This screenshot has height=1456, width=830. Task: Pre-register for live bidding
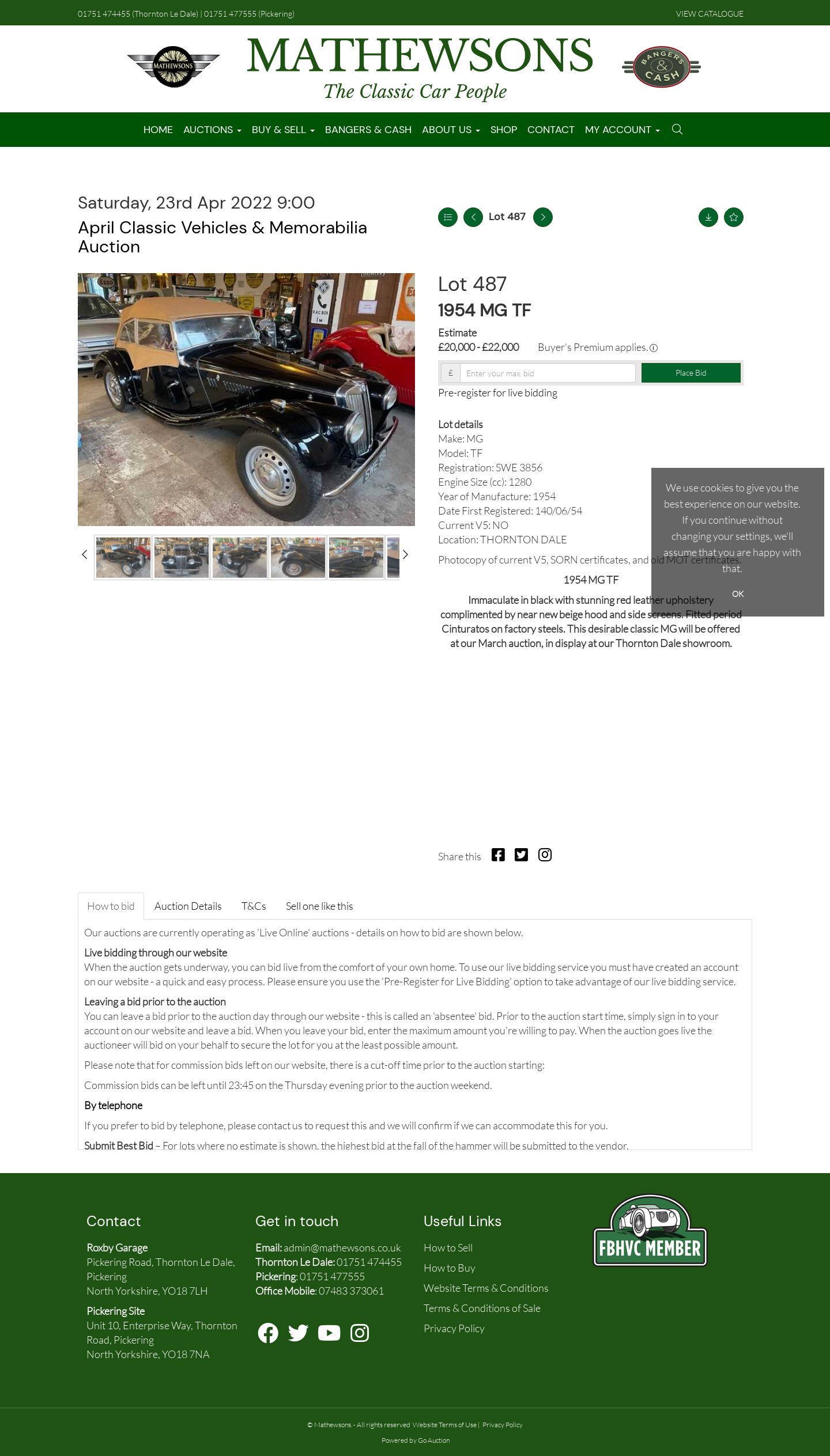[497, 393]
